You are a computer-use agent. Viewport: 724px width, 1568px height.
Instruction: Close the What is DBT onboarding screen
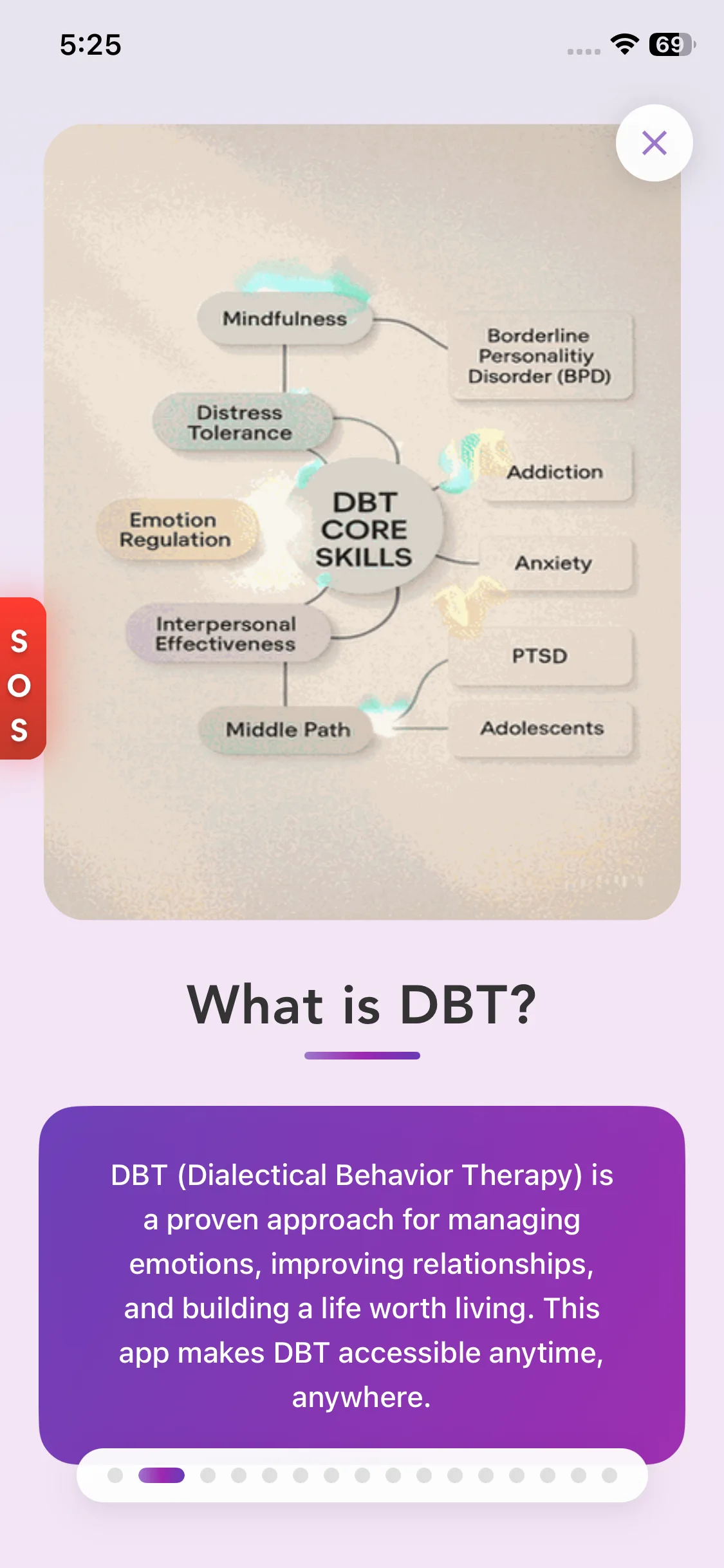(654, 143)
